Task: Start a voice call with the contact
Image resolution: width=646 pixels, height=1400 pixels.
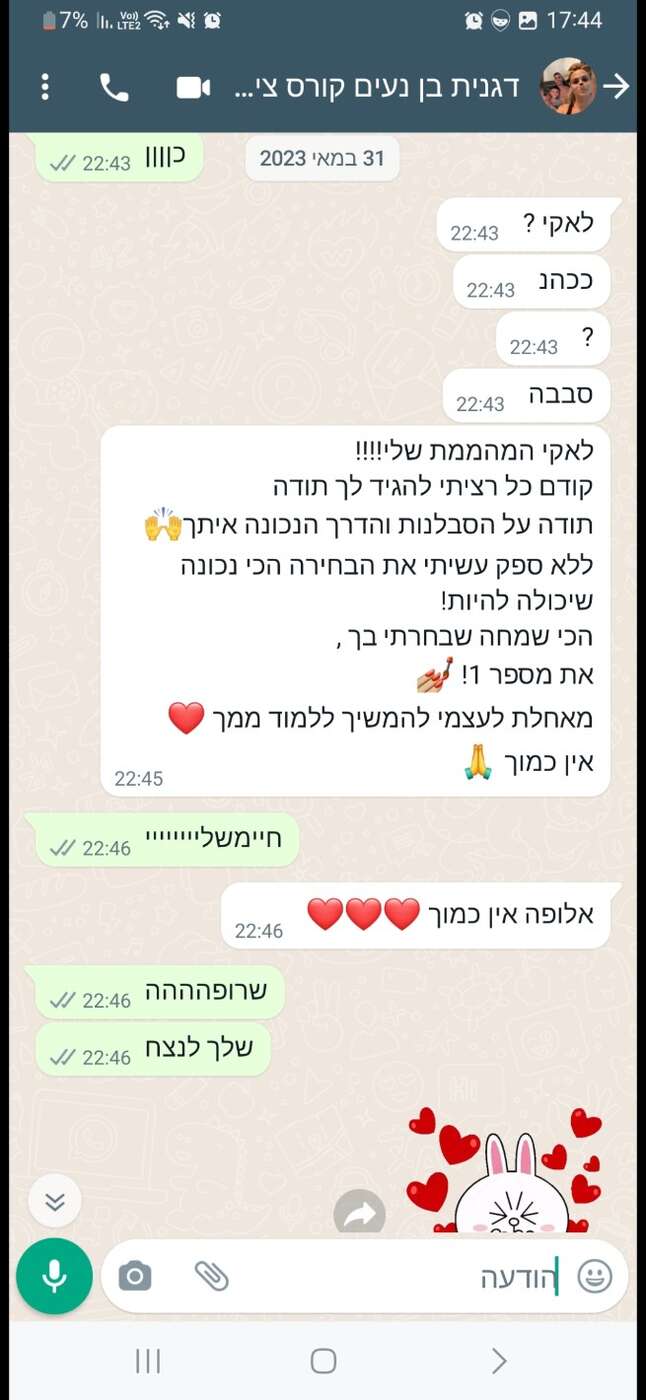Action: tap(114, 88)
